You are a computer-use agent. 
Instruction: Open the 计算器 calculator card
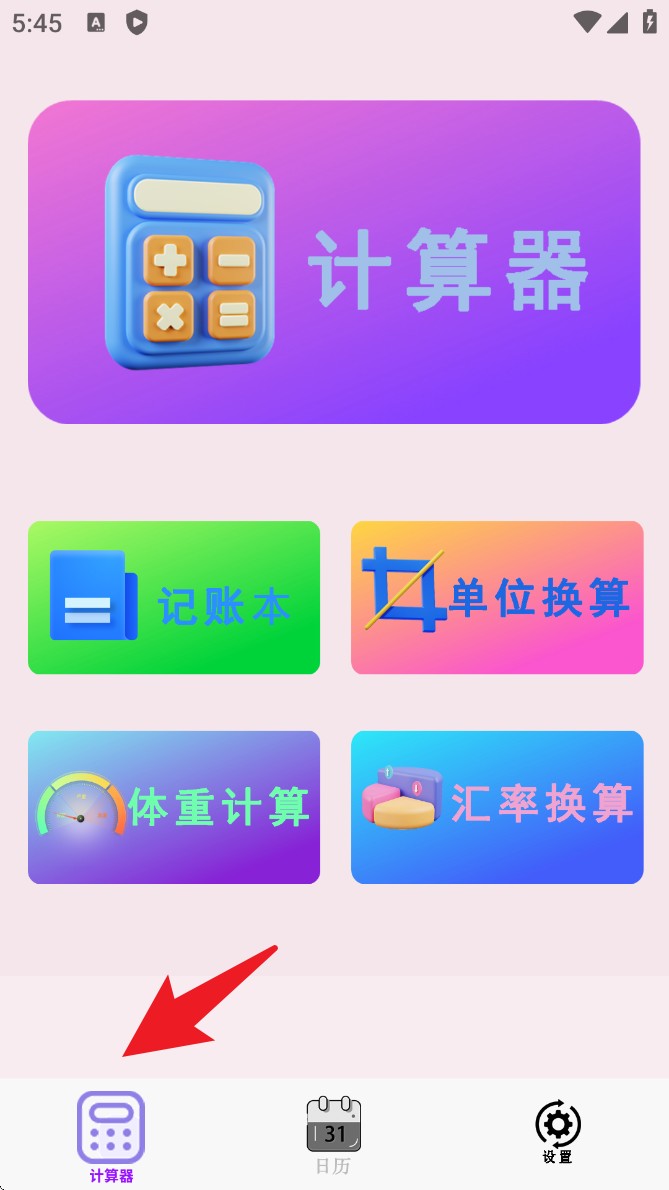coord(334,262)
